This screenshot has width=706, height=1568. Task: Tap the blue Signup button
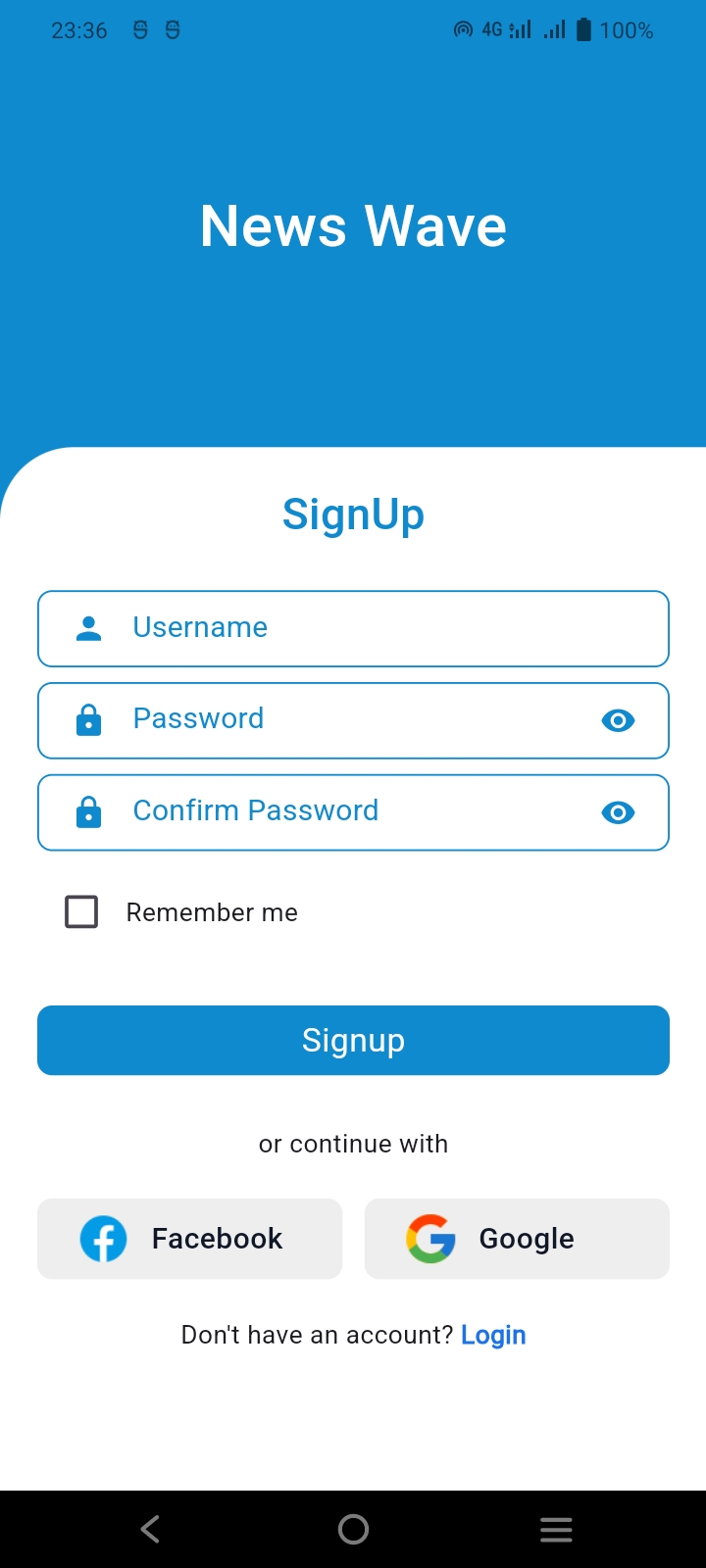(353, 1040)
